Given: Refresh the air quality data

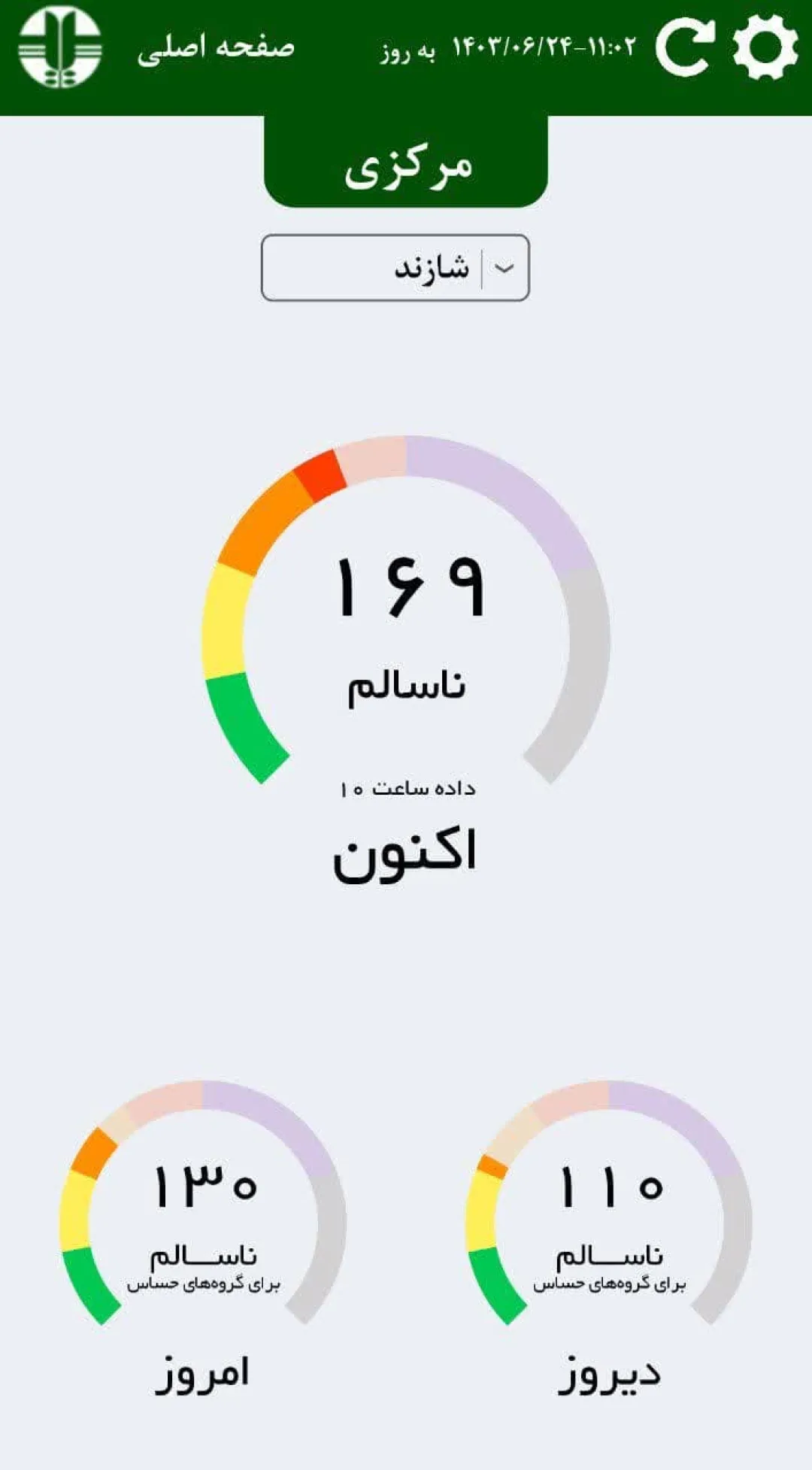Looking at the screenshot, I should (x=684, y=47).
